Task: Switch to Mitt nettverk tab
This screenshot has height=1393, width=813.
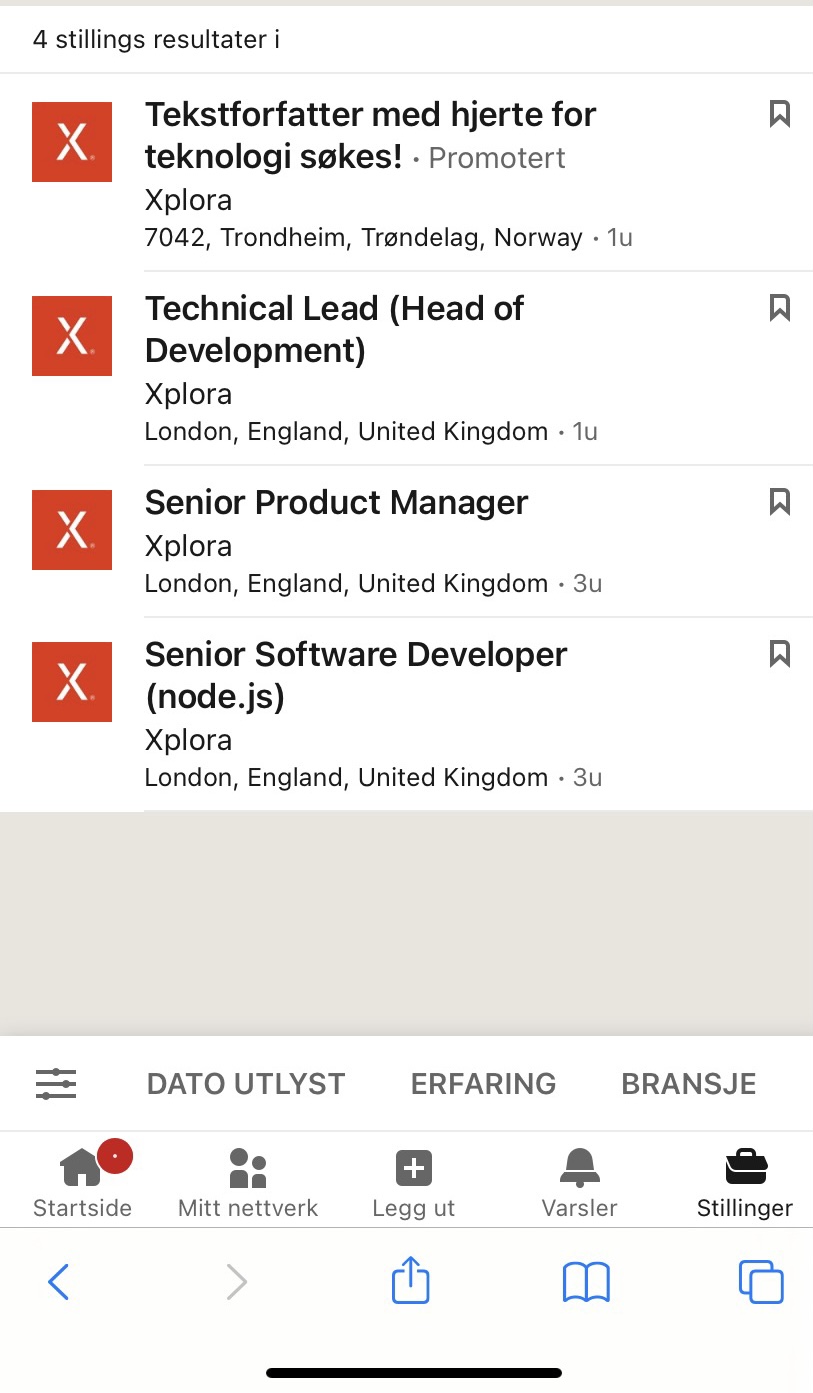Action: (x=248, y=1181)
